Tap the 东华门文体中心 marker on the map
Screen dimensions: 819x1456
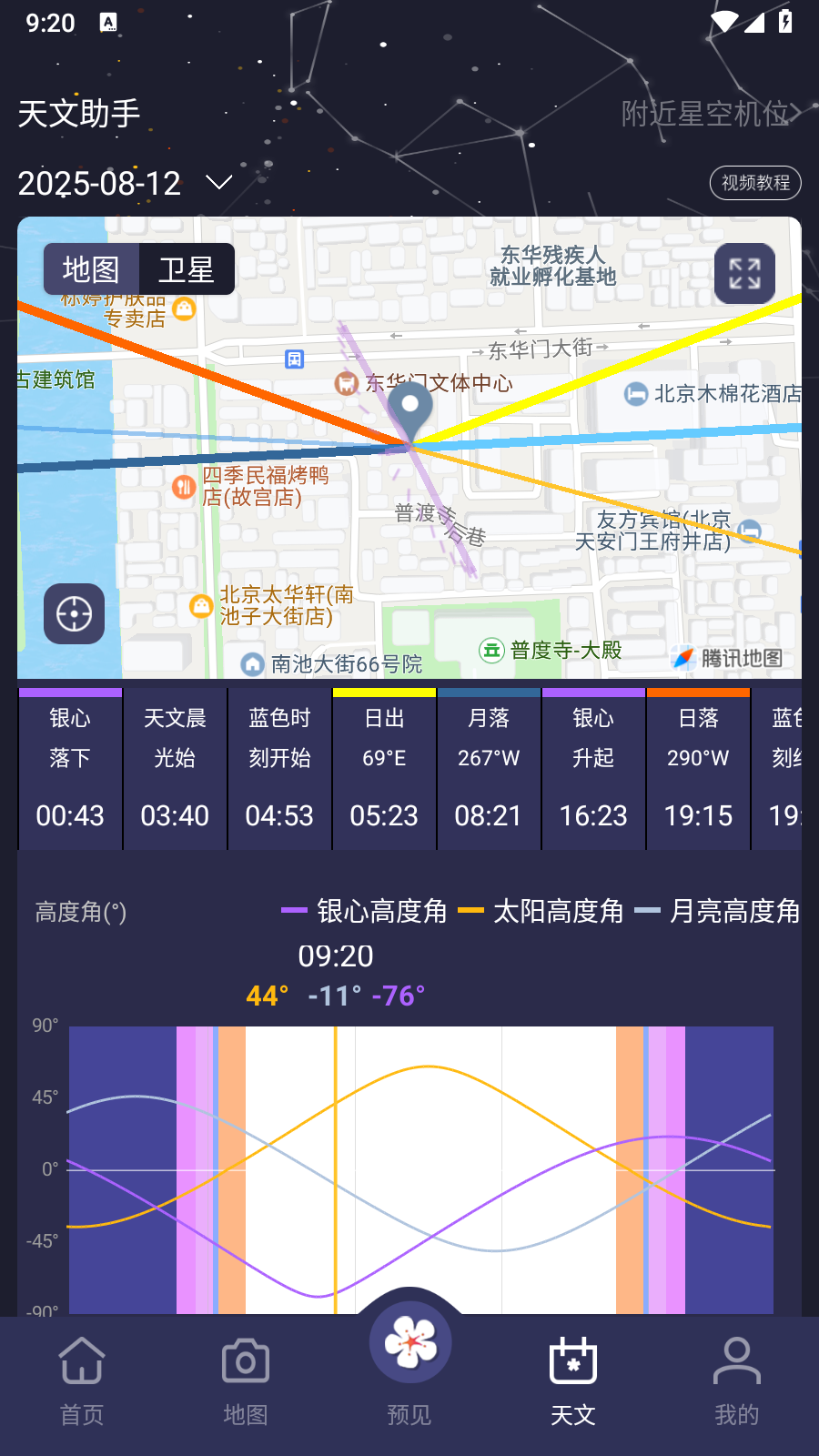(347, 384)
